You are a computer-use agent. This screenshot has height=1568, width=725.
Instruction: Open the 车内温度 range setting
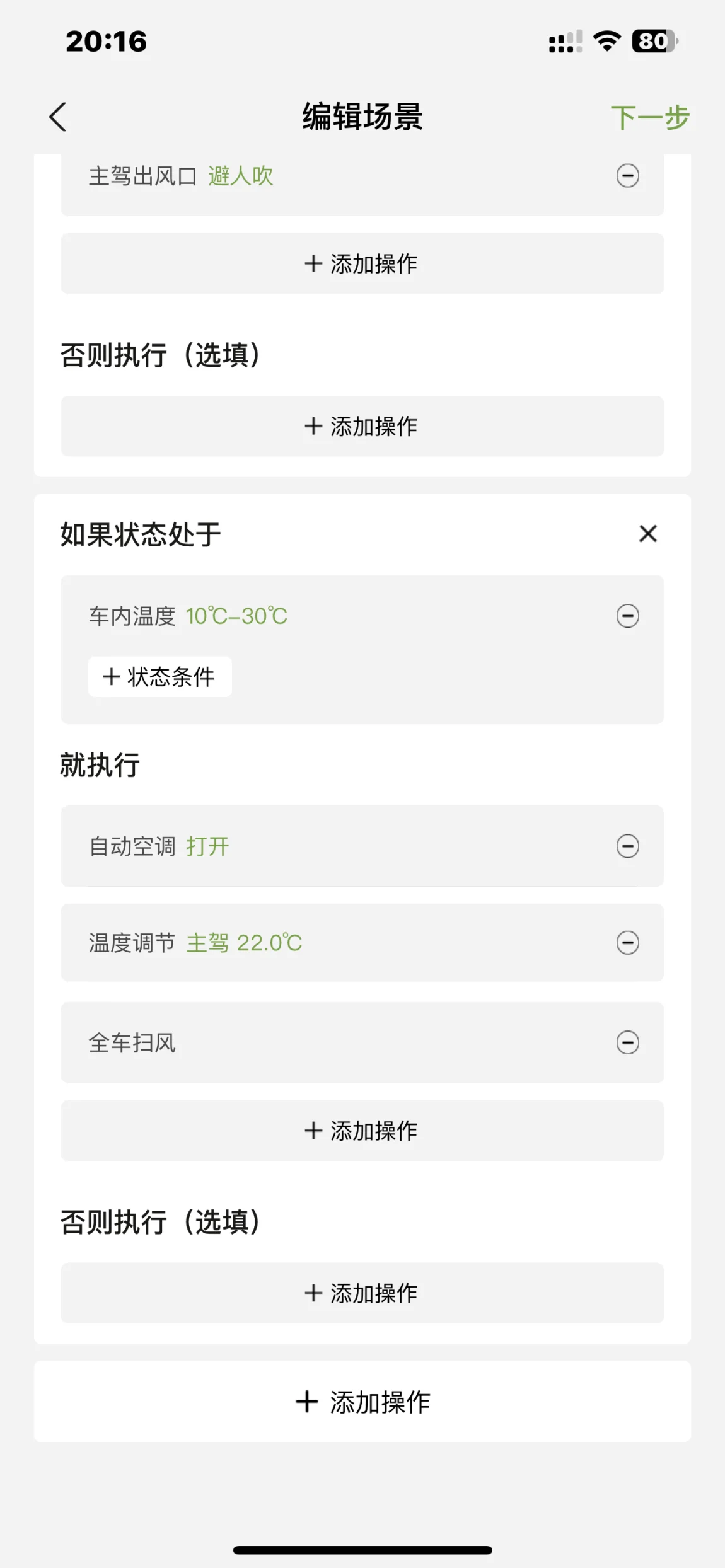236,616
